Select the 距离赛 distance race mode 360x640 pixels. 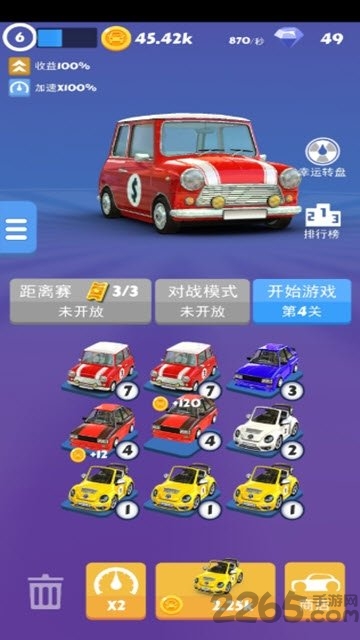(80, 301)
